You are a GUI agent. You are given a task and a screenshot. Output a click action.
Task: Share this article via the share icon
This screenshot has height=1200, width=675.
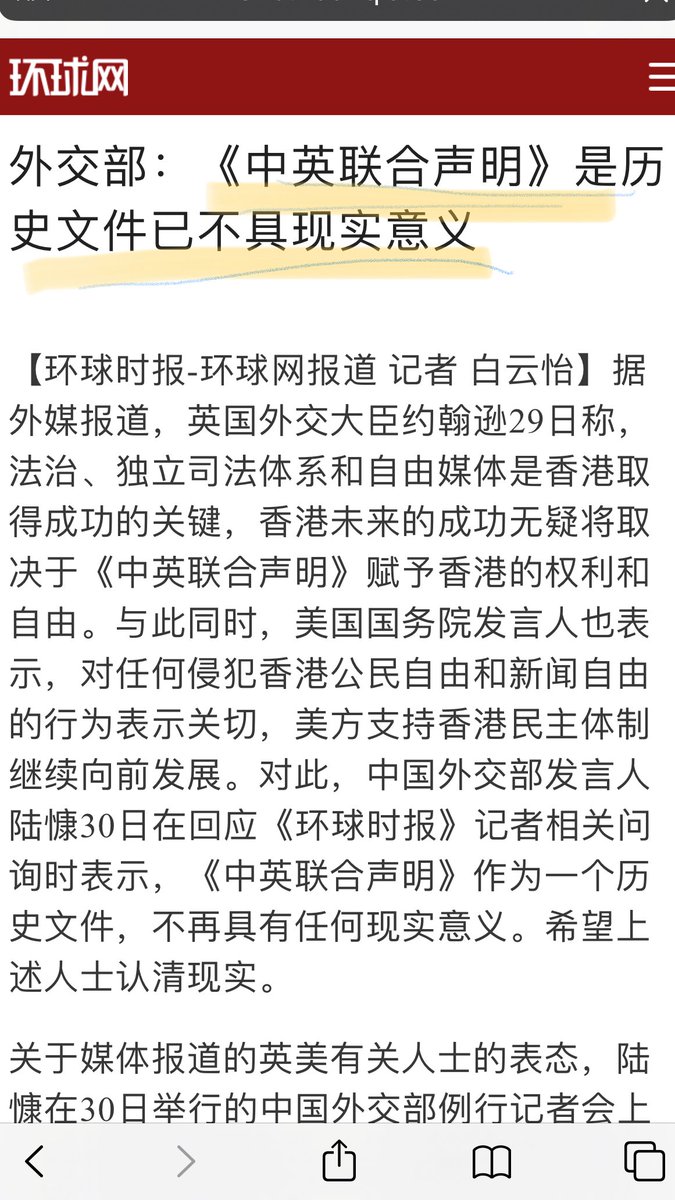click(339, 1160)
